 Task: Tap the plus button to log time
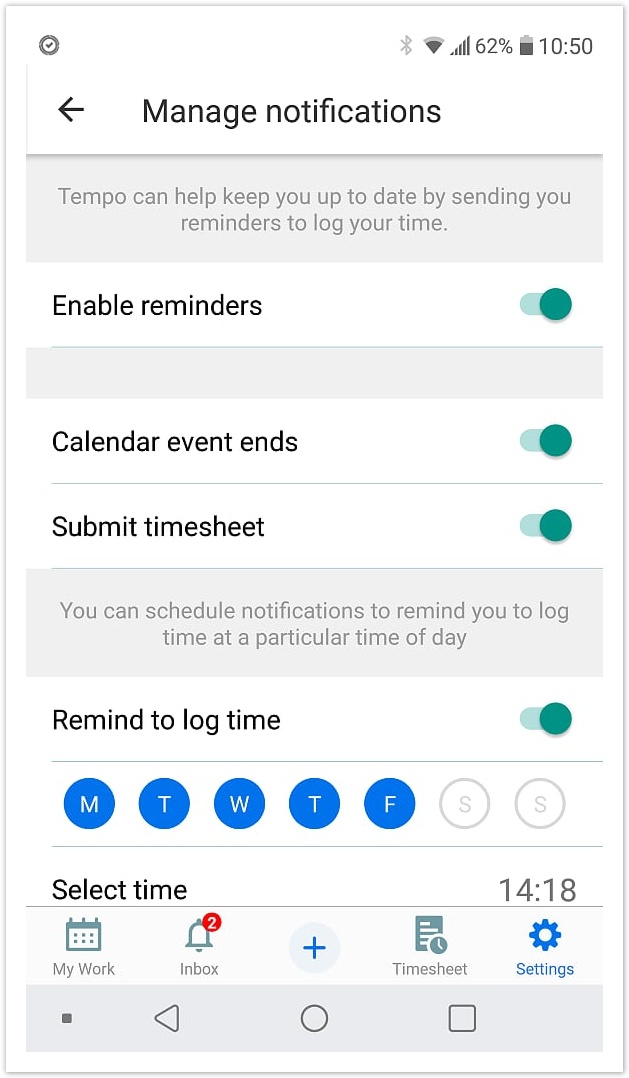314,948
